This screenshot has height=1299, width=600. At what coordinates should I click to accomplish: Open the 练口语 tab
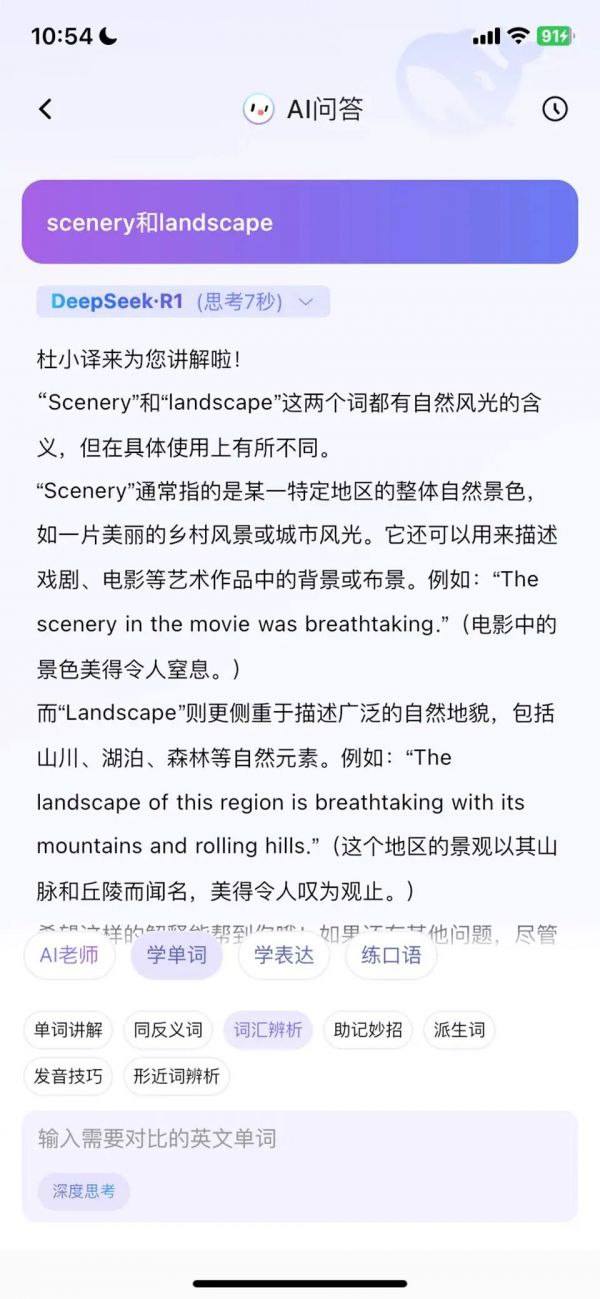click(391, 954)
